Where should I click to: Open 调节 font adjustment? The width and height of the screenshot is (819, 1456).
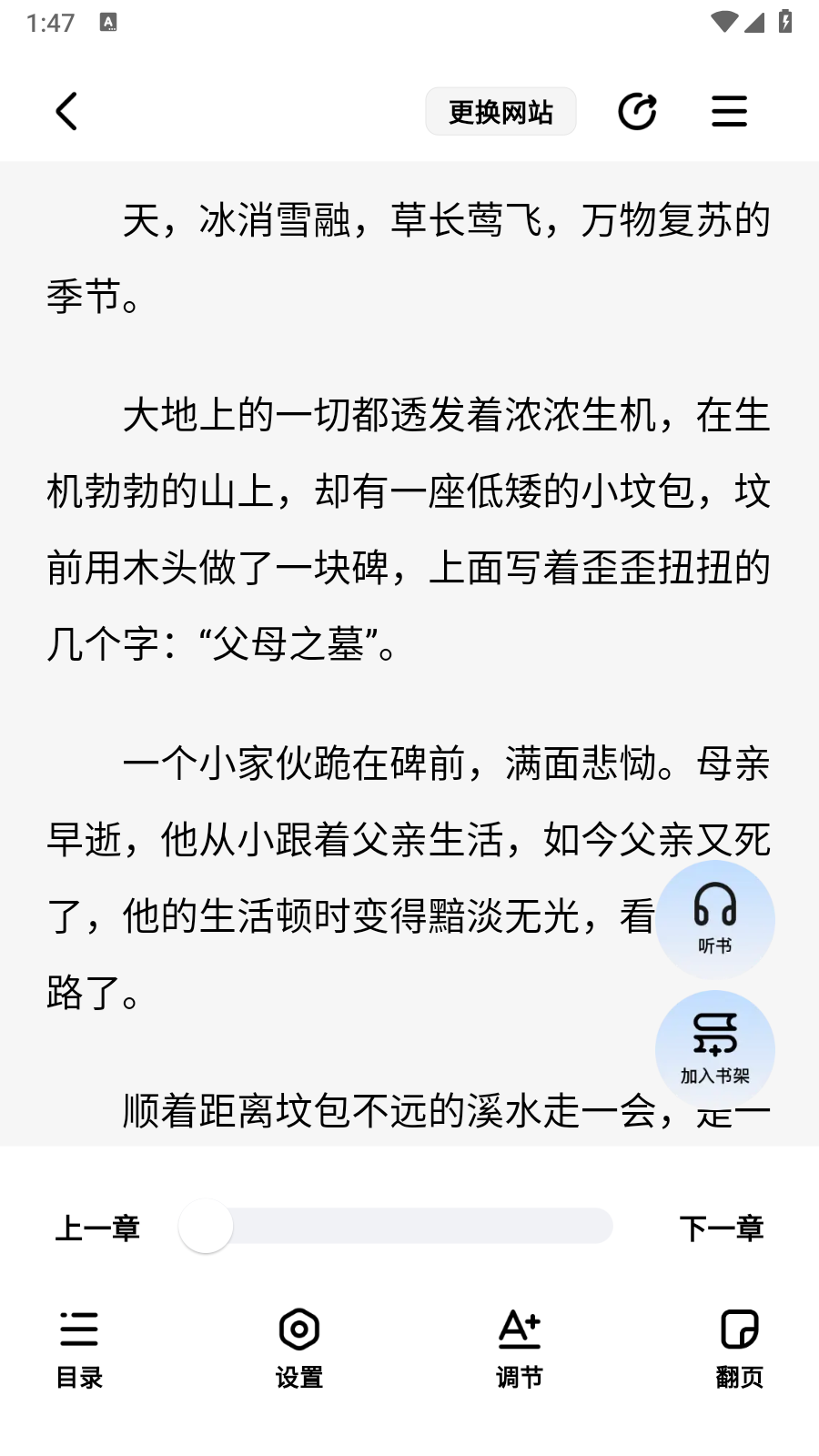(x=520, y=1350)
